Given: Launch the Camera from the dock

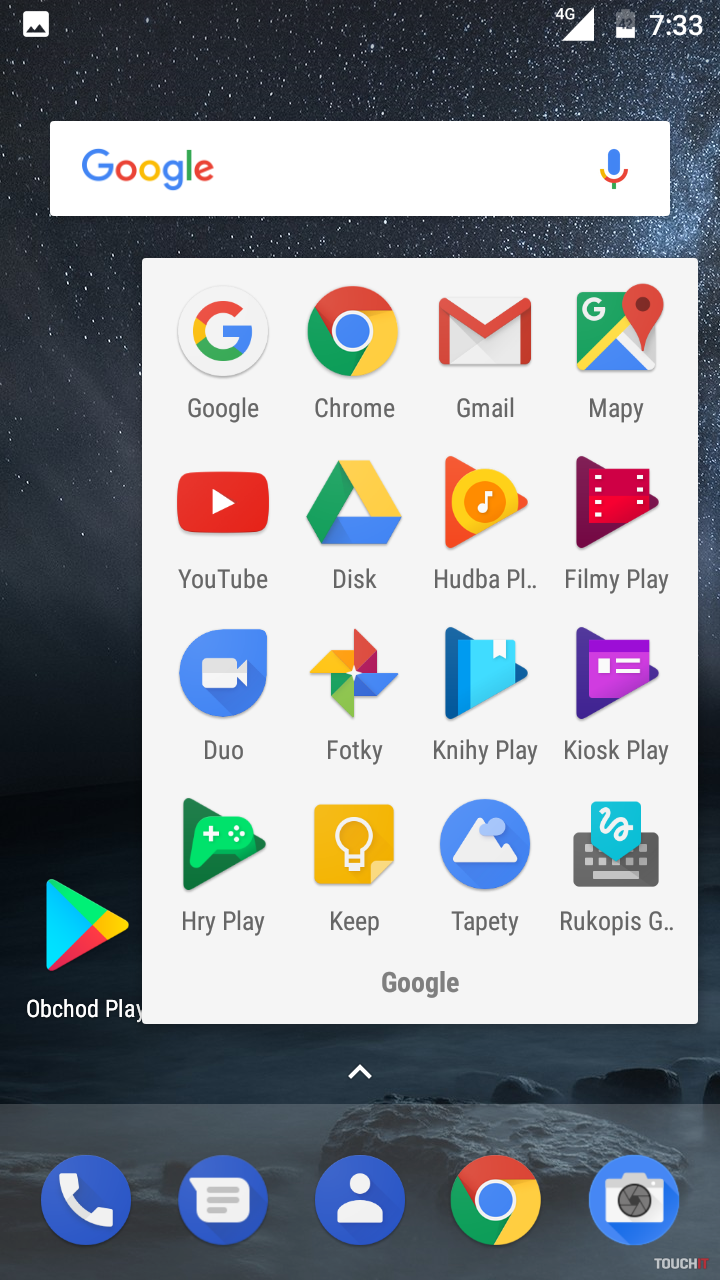Looking at the screenshot, I should (633, 1200).
